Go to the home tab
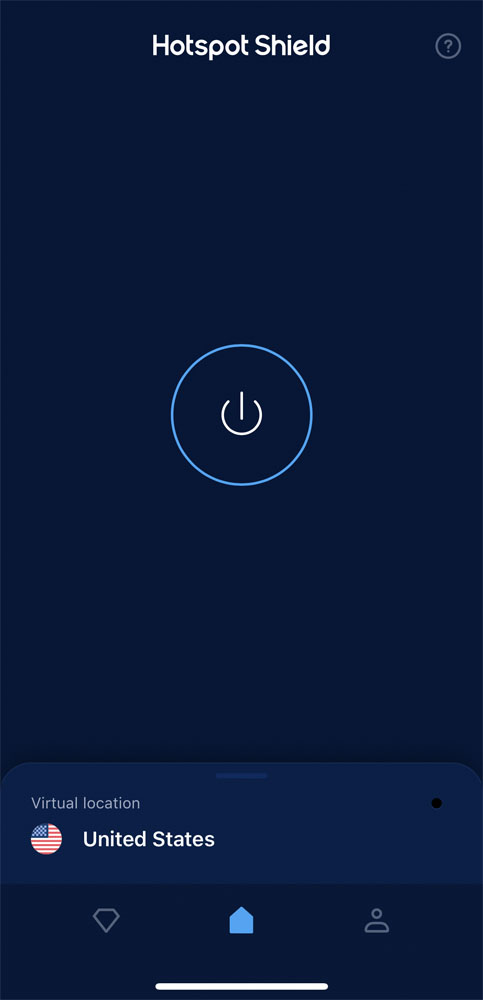Image resolution: width=483 pixels, height=1000 pixels. click(241, 921)
